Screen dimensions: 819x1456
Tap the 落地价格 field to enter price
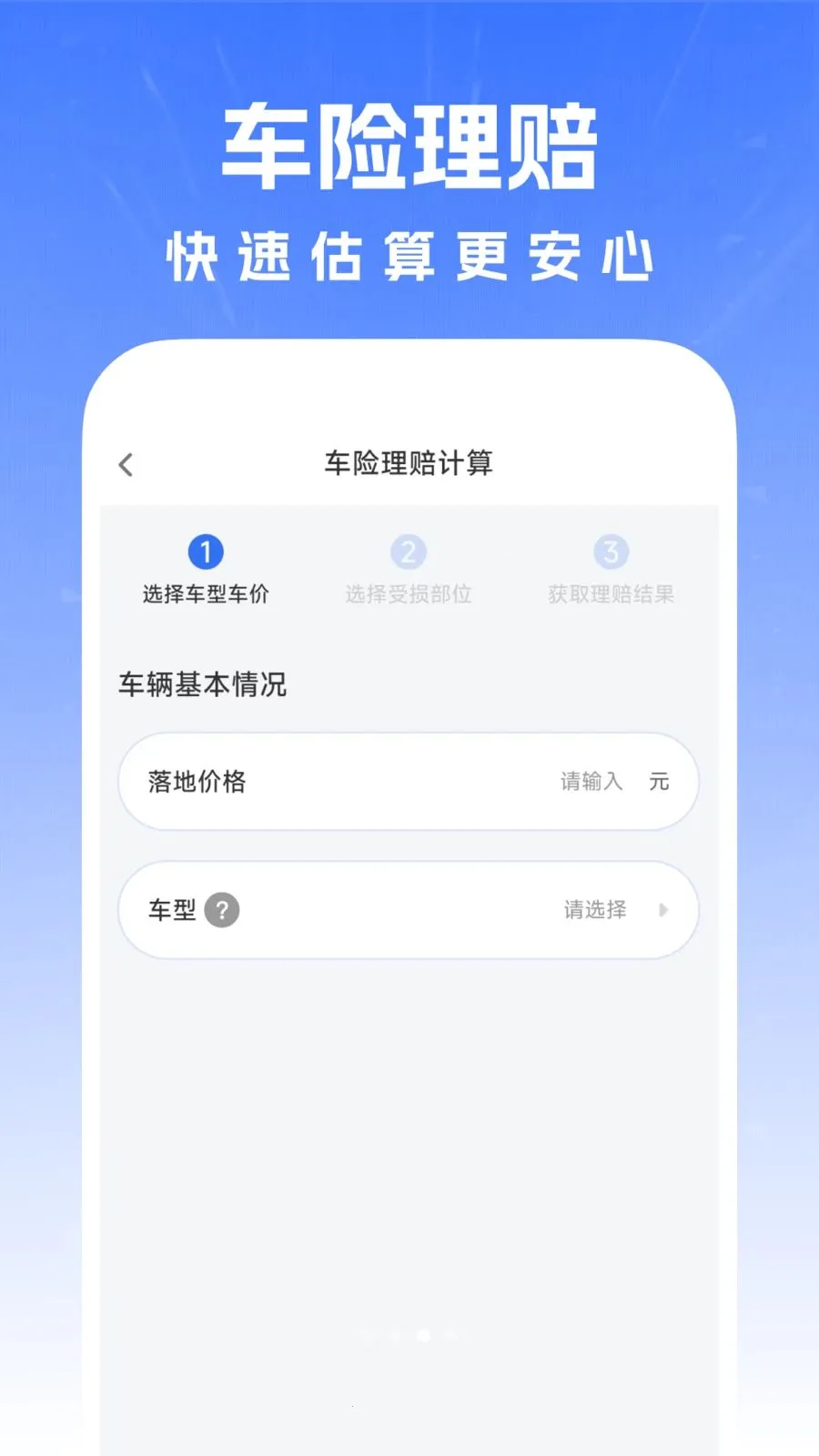point(408,781)
